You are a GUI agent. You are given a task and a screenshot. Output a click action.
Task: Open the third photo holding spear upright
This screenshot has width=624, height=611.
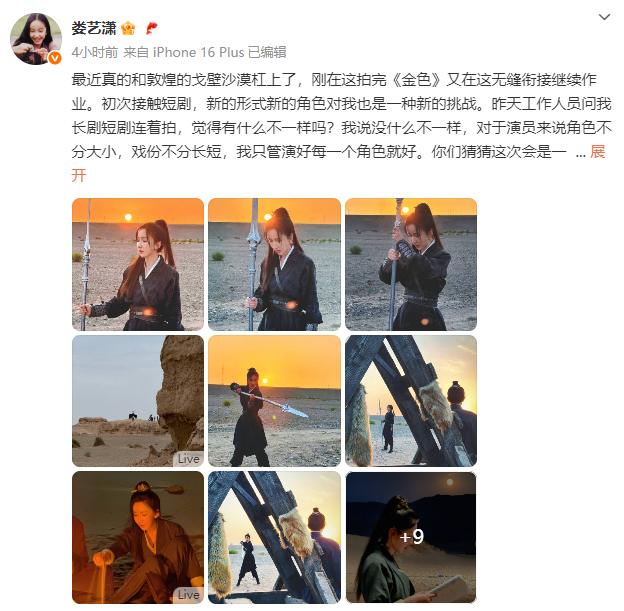pos(410,264)
